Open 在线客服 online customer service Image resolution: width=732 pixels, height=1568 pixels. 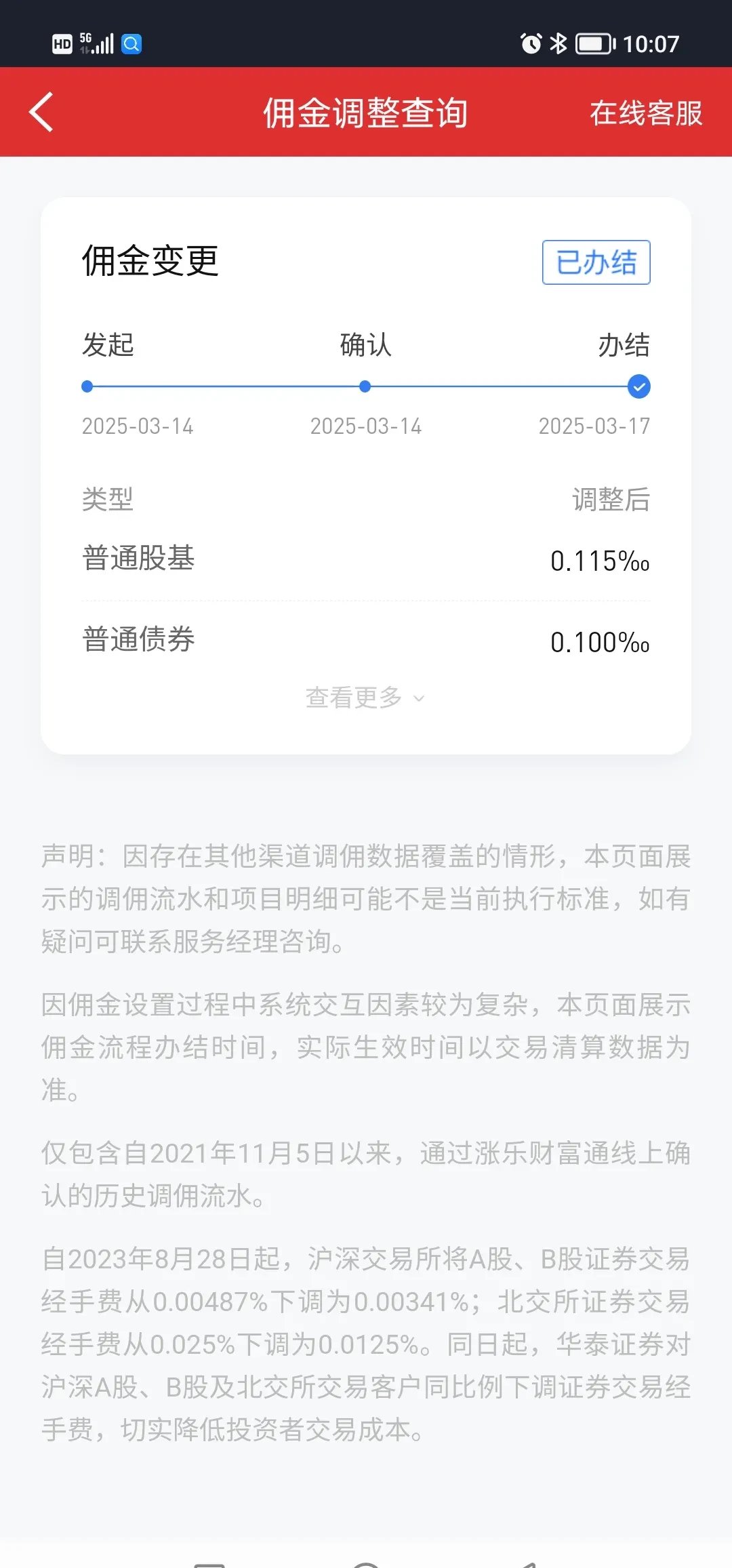[646, 115]
